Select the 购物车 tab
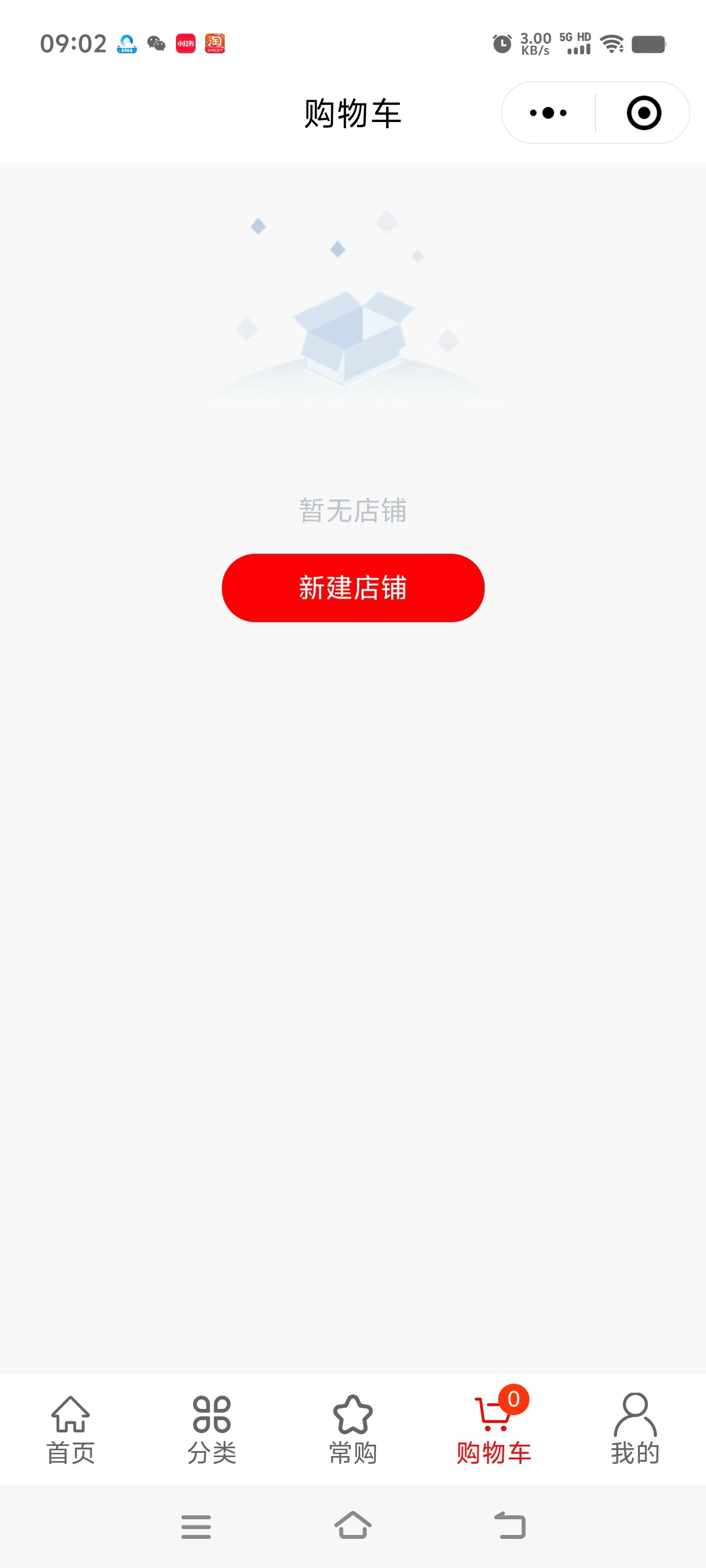Viewport: 706px width, 1568px height. pyautogui.click(x=494, y=1429)
